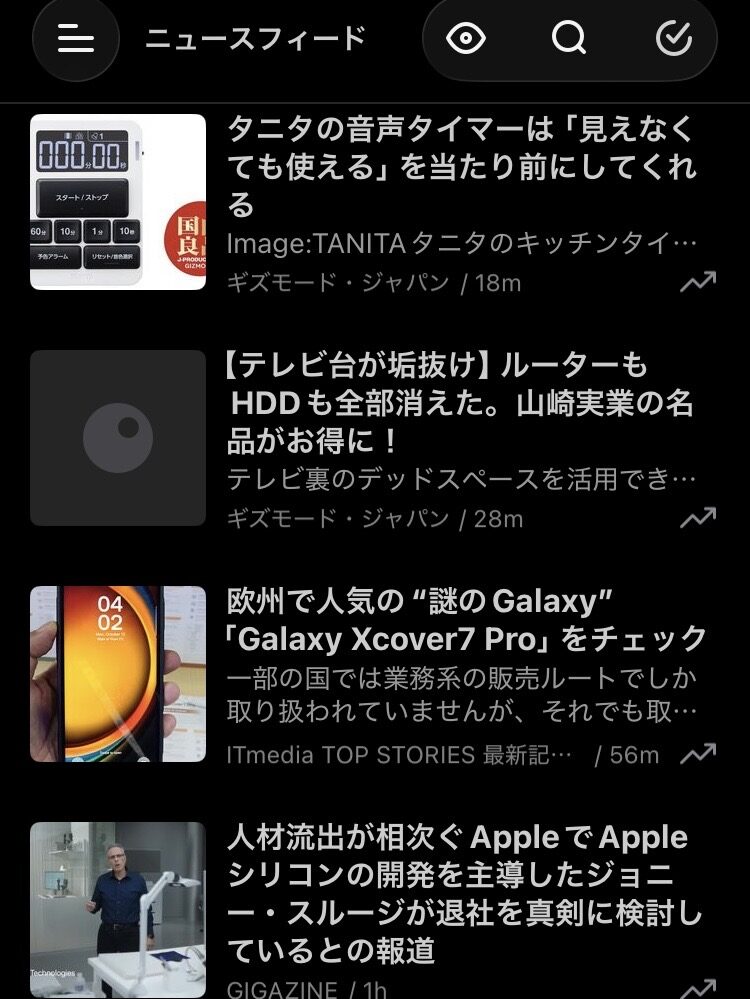Mark all as read with checkmark icon
The image size is (750, 999).
(x=673, y=39)
